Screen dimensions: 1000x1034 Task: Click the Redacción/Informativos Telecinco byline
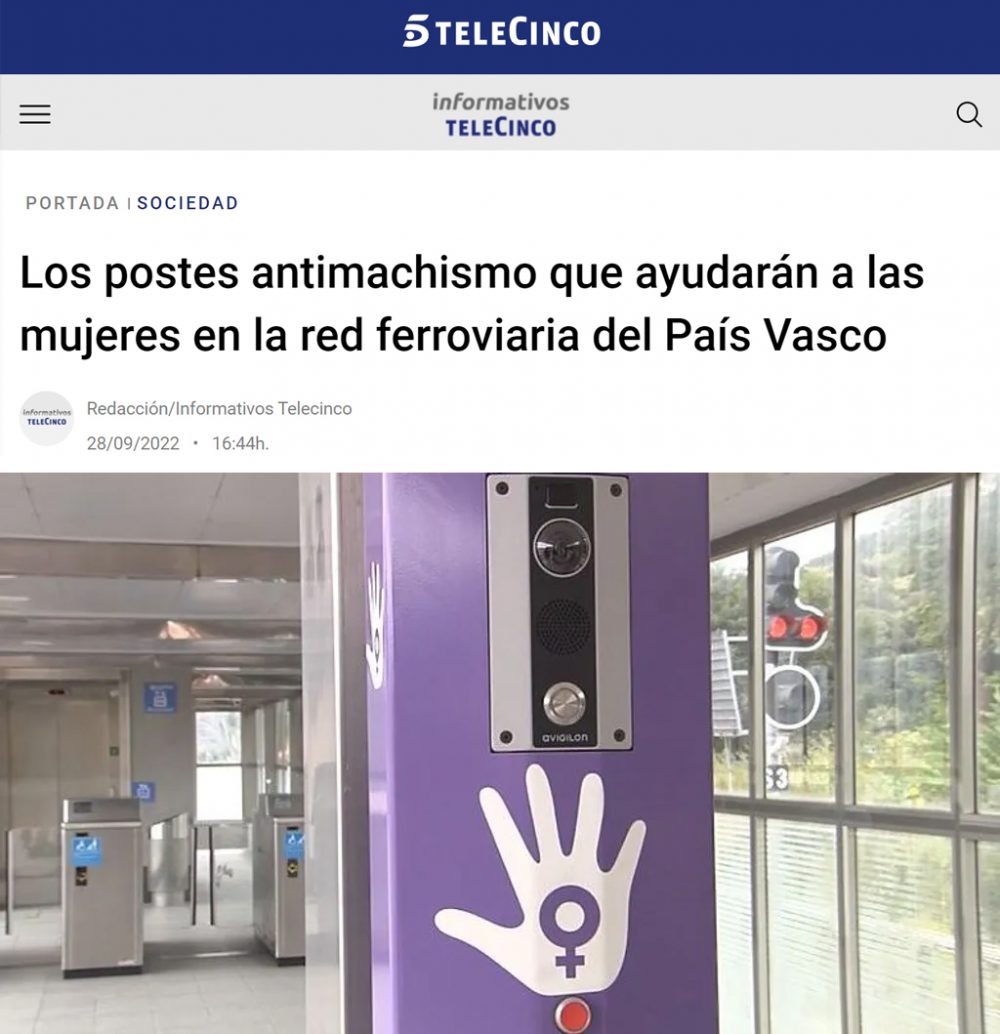219,408
